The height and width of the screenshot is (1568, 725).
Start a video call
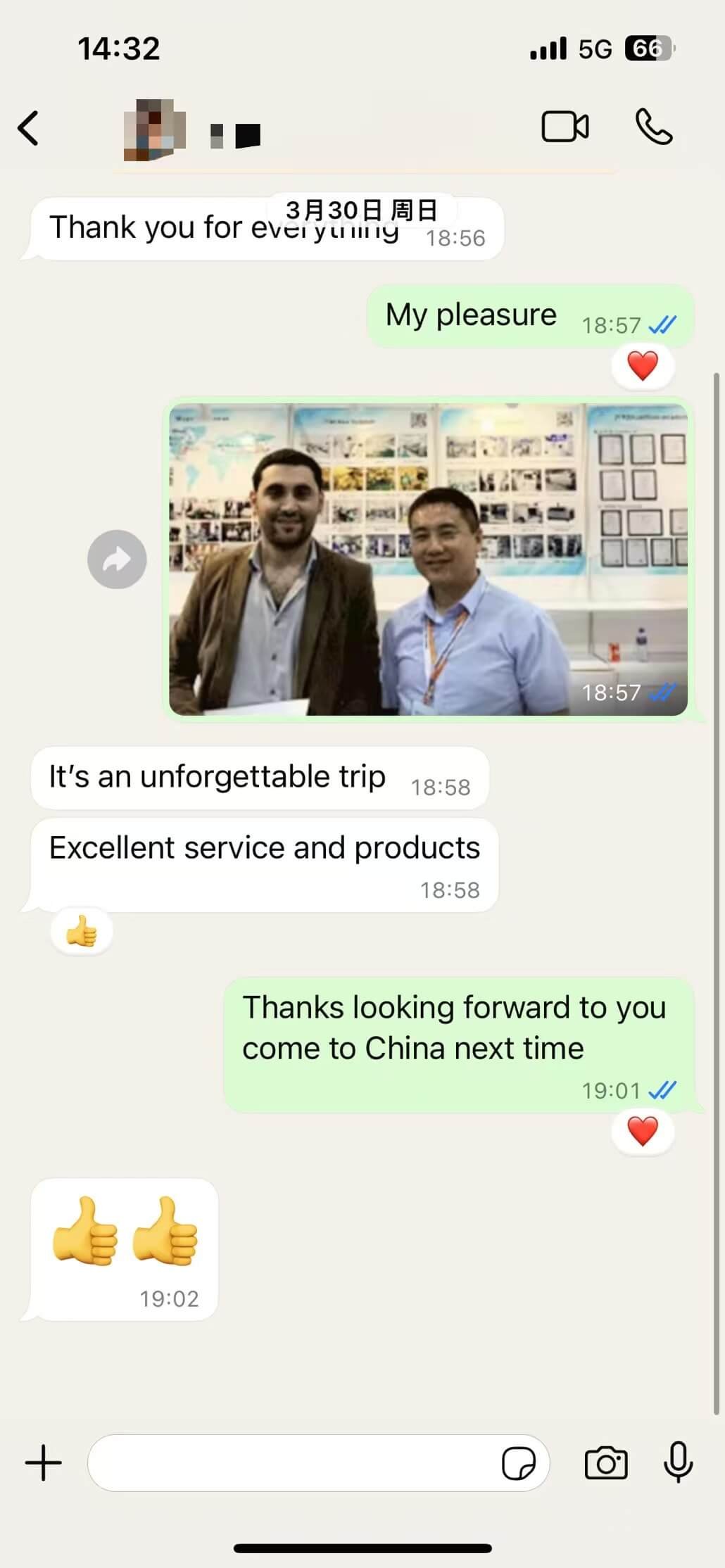point(565,127)
